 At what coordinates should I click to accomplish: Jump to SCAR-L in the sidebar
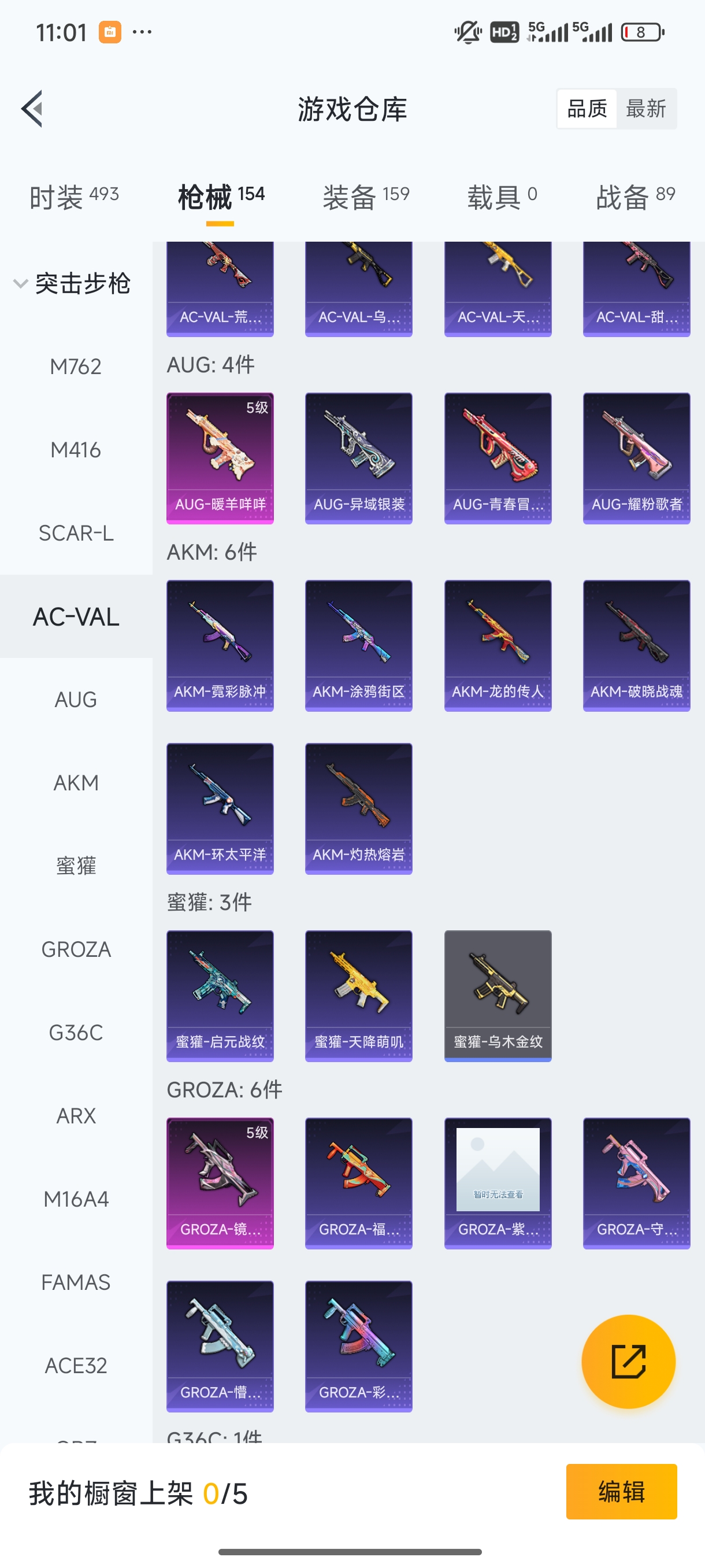76,533
